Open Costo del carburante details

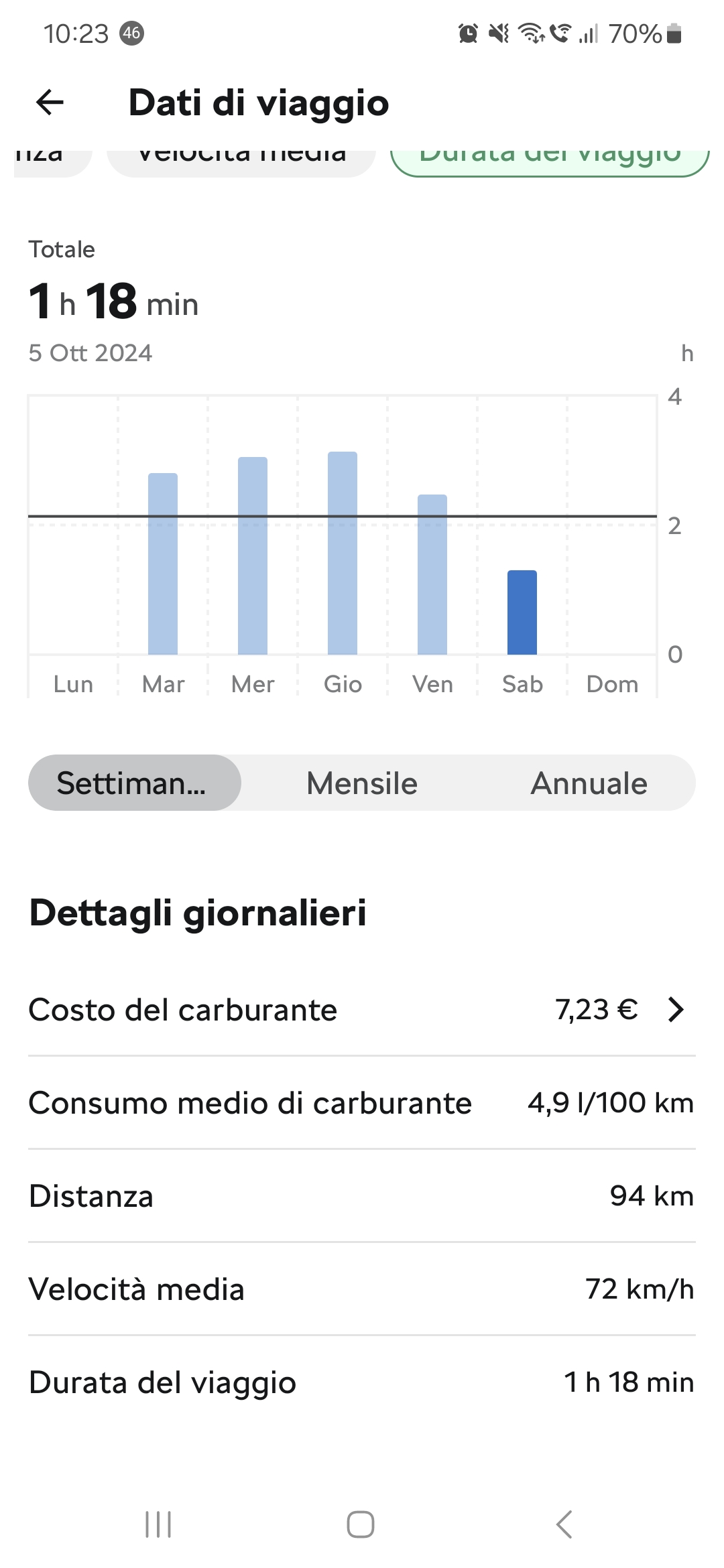(362, 1009)
